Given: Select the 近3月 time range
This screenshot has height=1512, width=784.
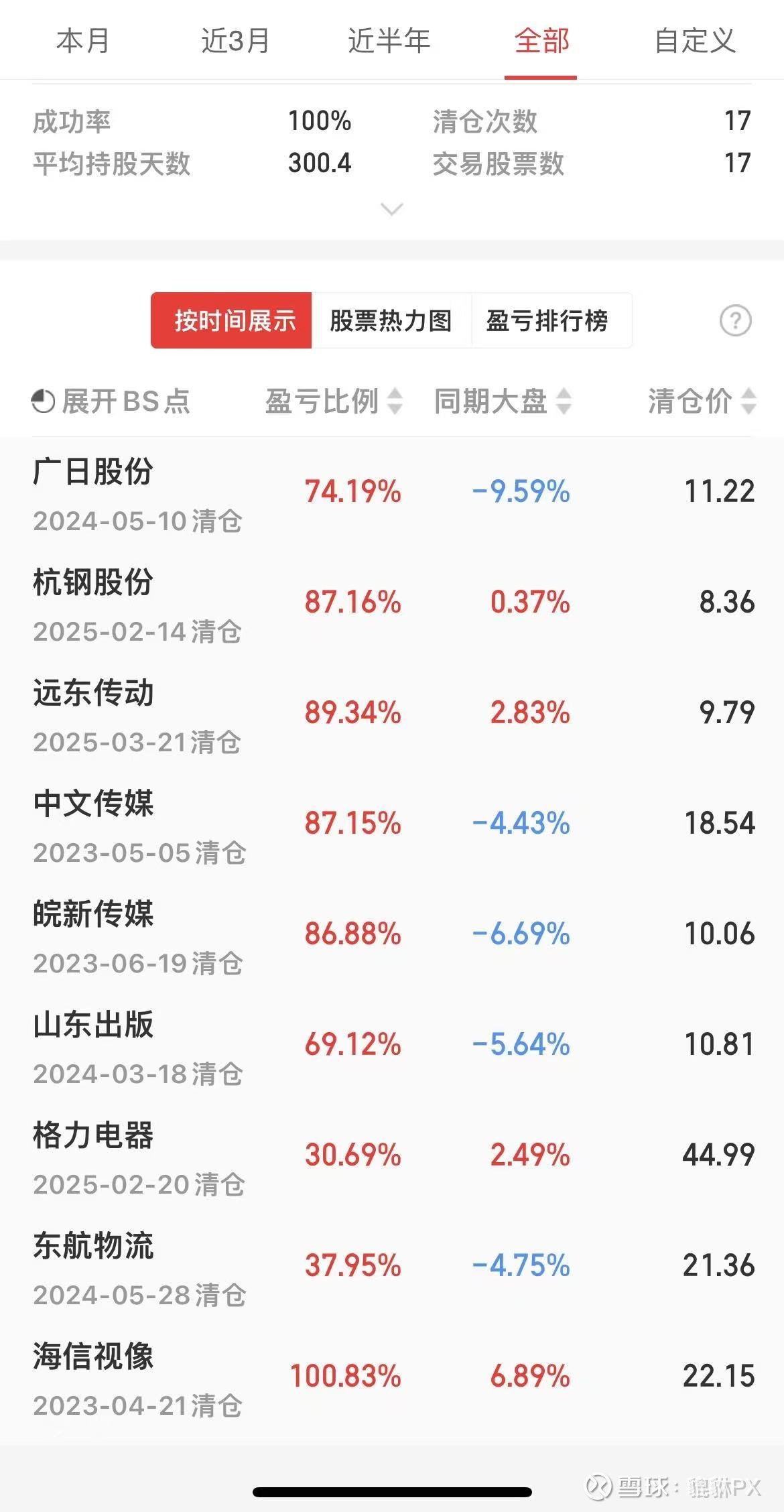Looking at the screenshot, I should point(235,41).
